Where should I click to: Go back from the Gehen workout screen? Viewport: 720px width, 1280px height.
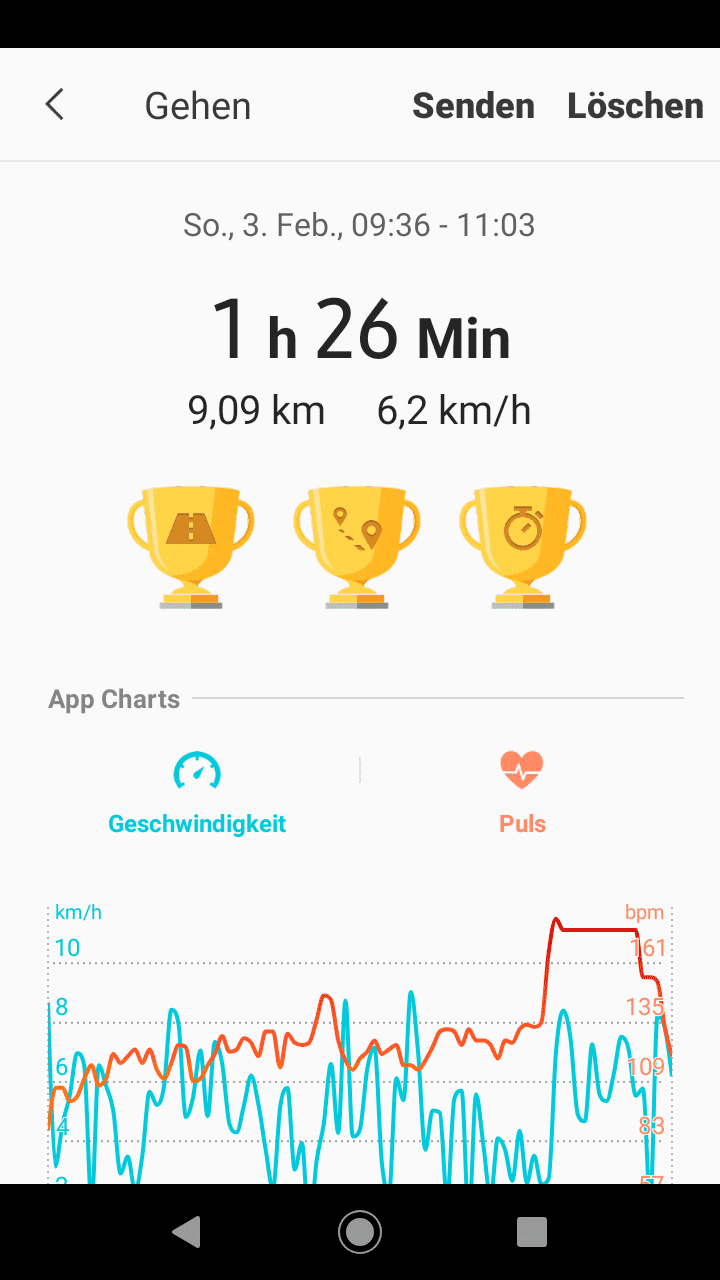55,105
